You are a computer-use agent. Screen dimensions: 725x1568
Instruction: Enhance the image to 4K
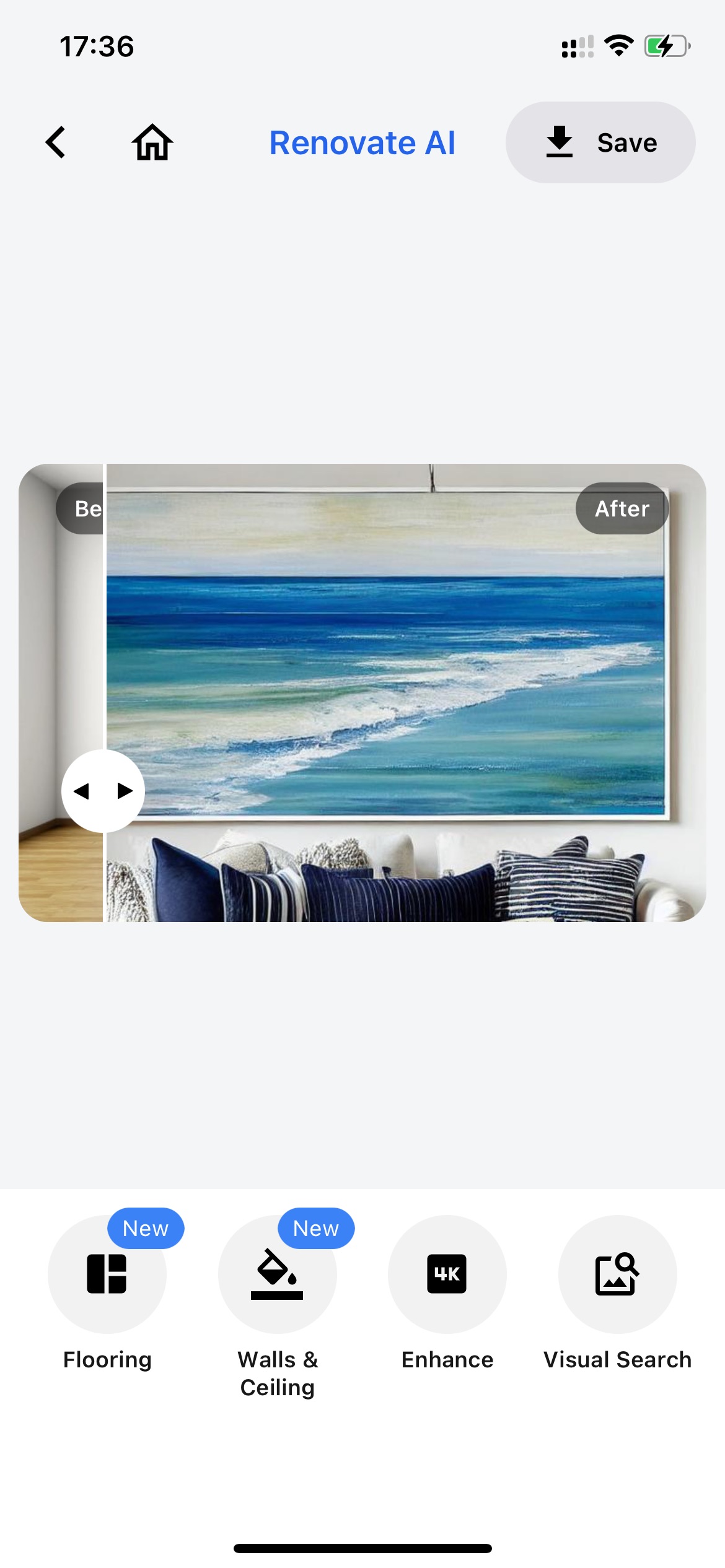pyautogui.click(x=447, y=1274)
